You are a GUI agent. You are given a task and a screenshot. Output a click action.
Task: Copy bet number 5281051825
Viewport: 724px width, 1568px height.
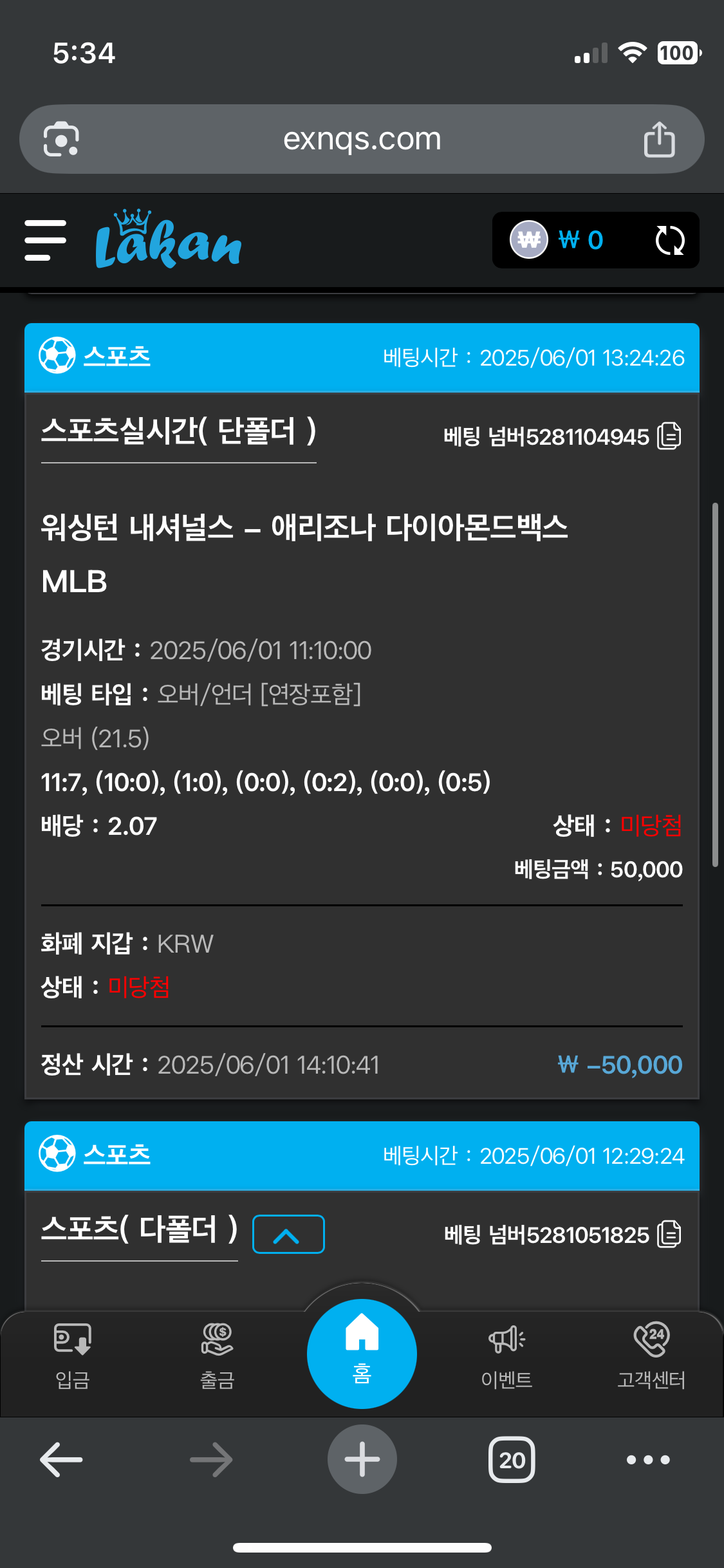coord(669,1235)
